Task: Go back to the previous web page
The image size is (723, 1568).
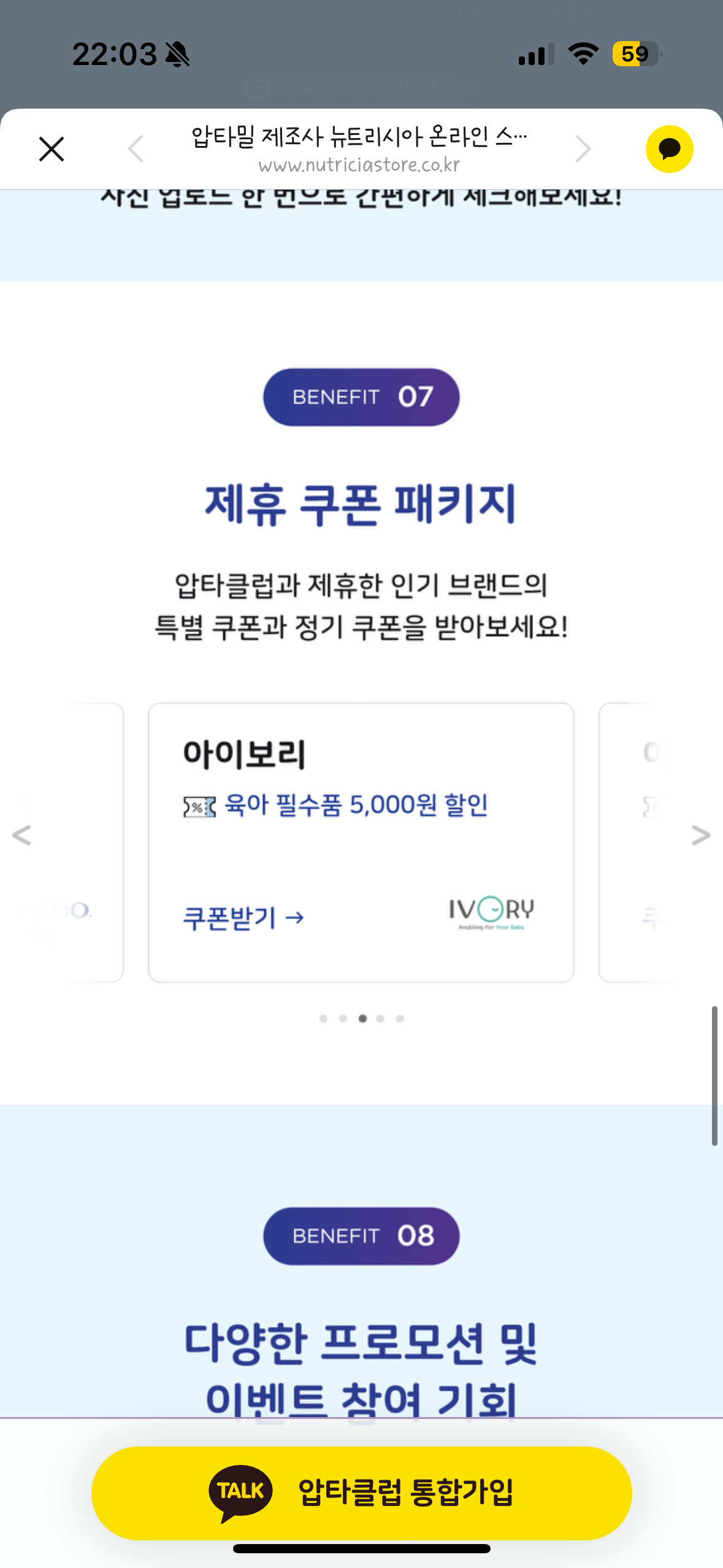Action: (136, 149)
